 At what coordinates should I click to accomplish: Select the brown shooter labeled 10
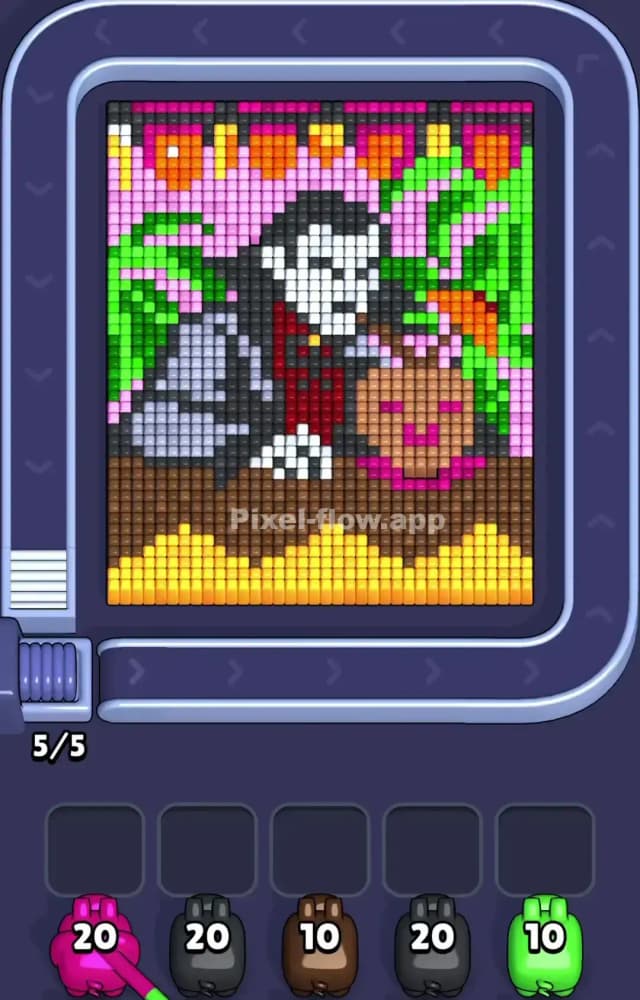click(x=320, y=938)
